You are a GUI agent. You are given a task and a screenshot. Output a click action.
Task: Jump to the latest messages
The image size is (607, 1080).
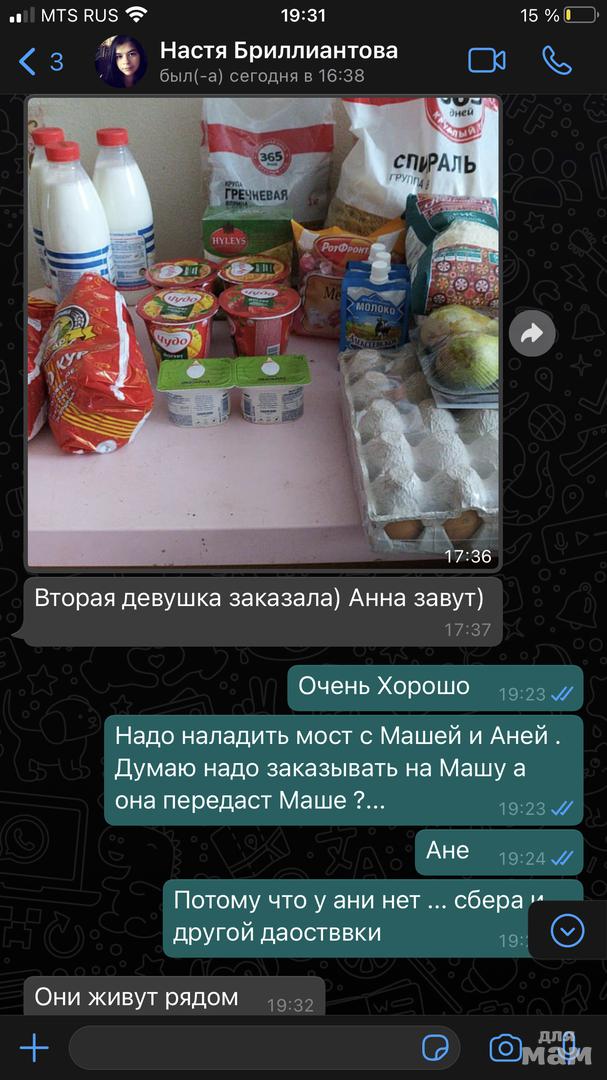pos(567,931)
